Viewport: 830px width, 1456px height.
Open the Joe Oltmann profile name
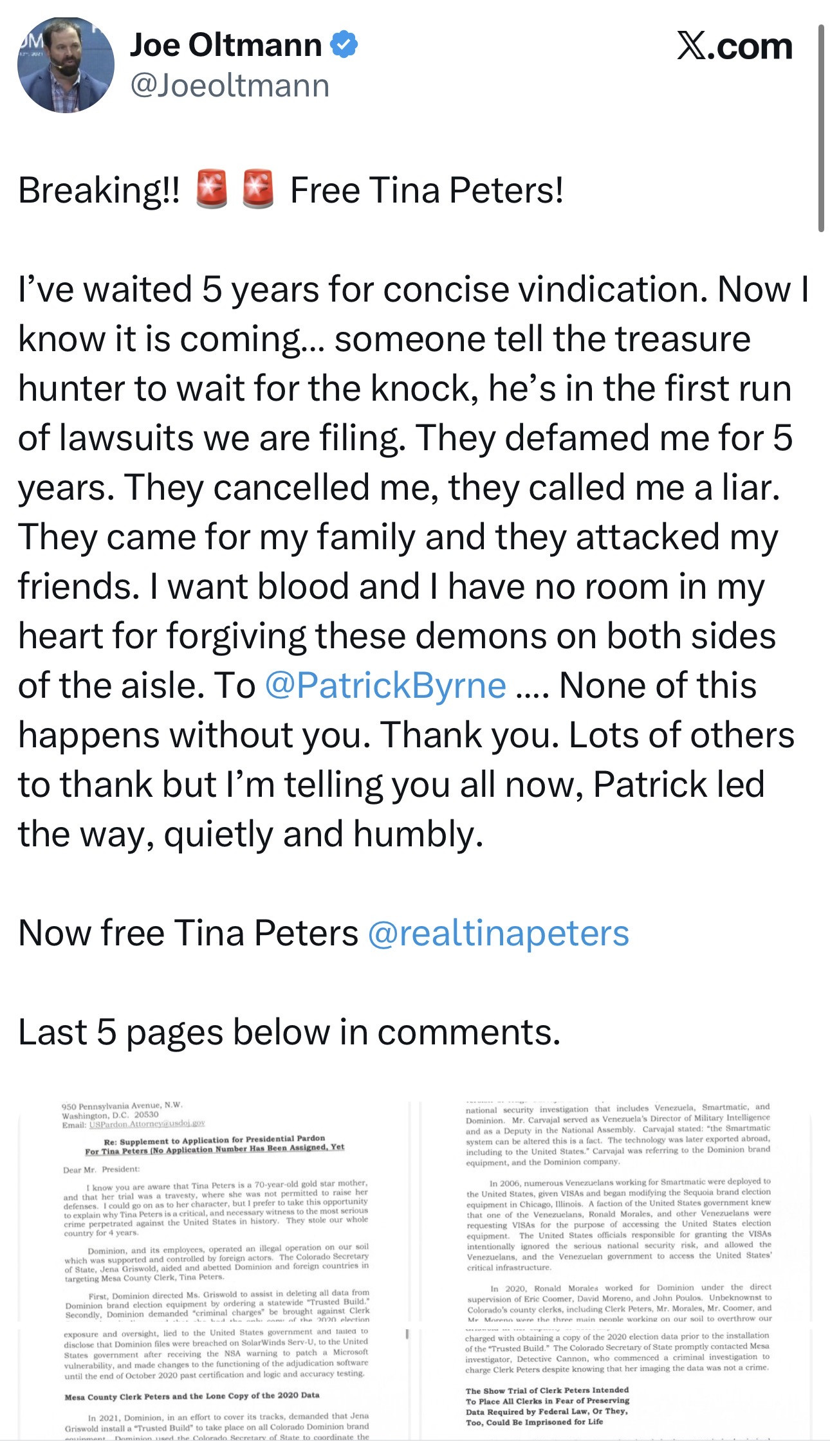click(x=226, y=45)
